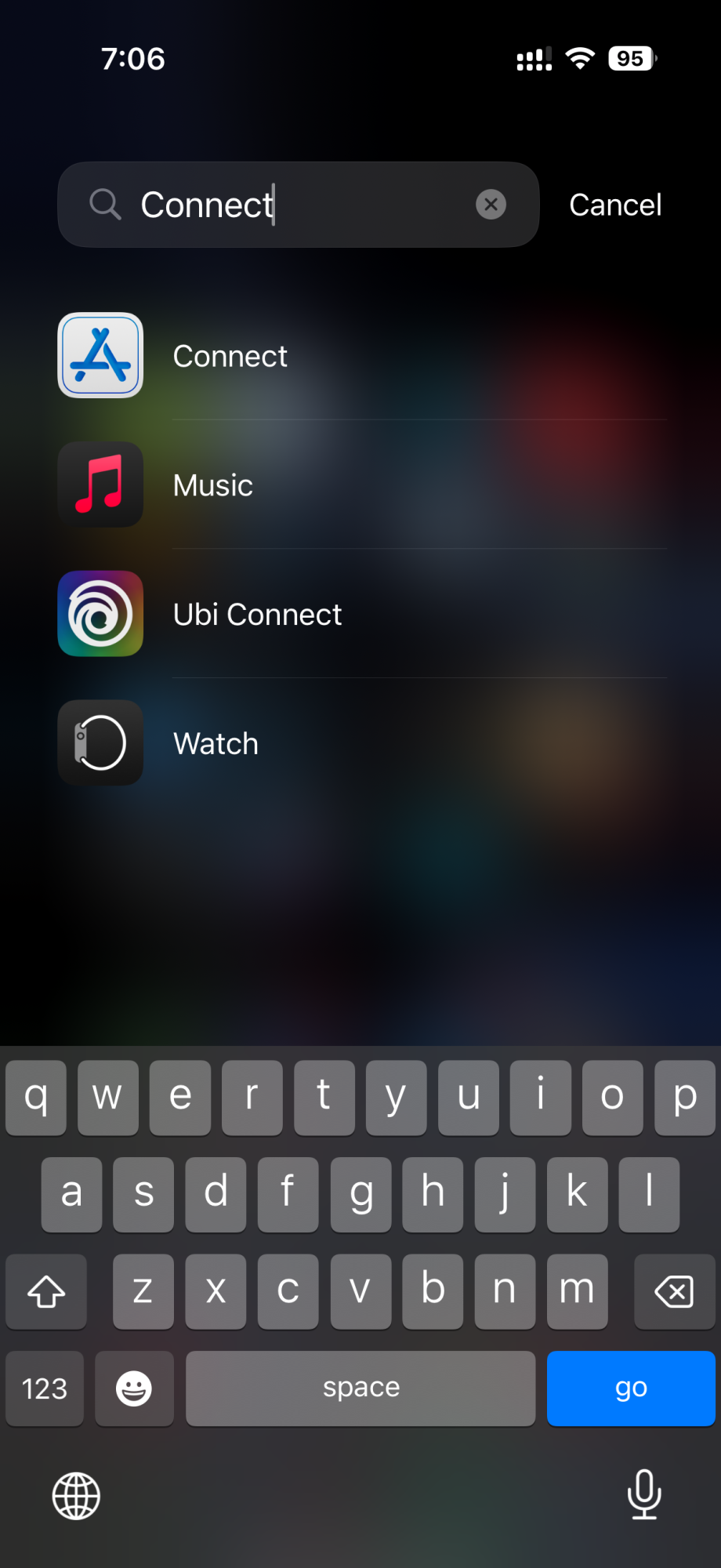Image resolution: width=721 pixels, height=1568 pixels.
Task: Tap the Connect search field
Action: tap(299, 205)
